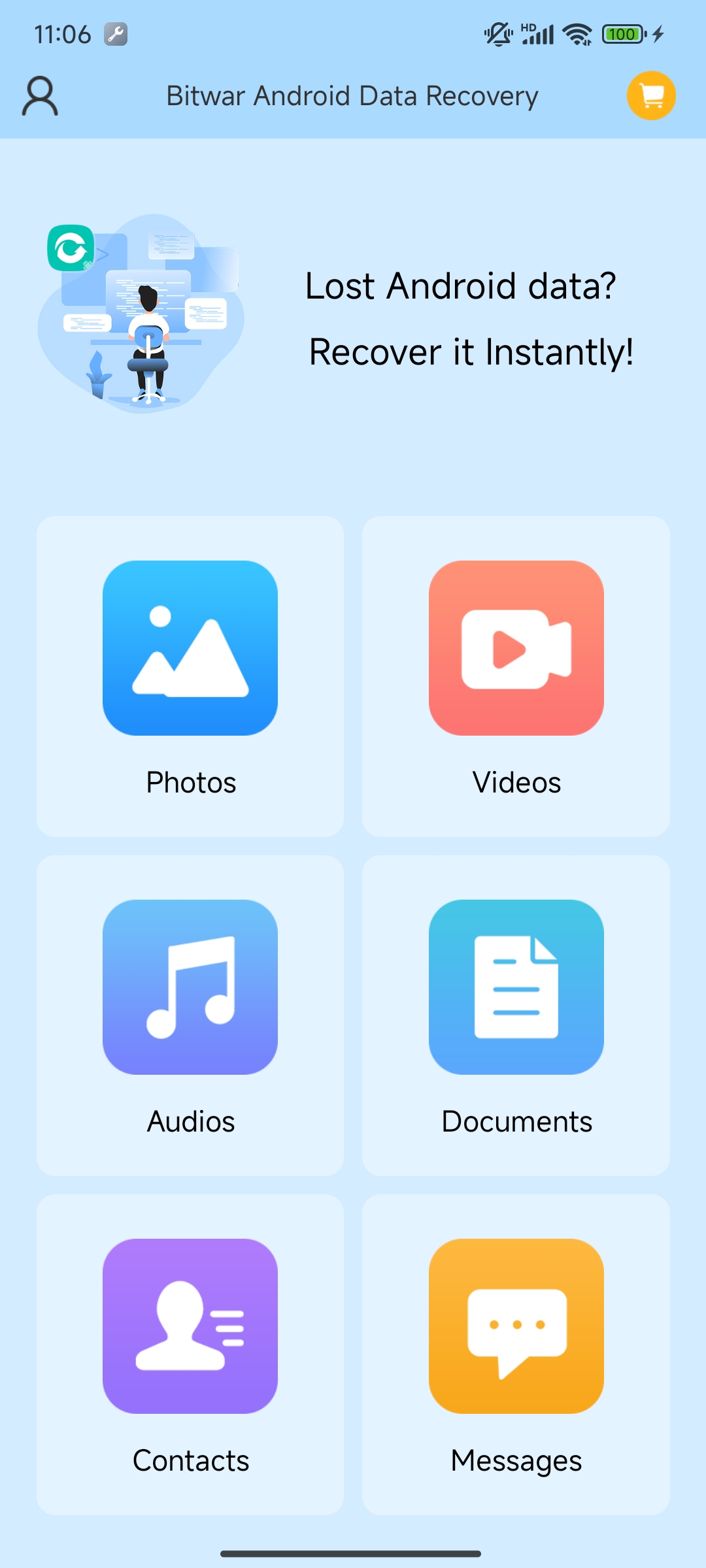Open Messages recovery
This screenshot has height=1568, width=706.
tap(516, 1354)
